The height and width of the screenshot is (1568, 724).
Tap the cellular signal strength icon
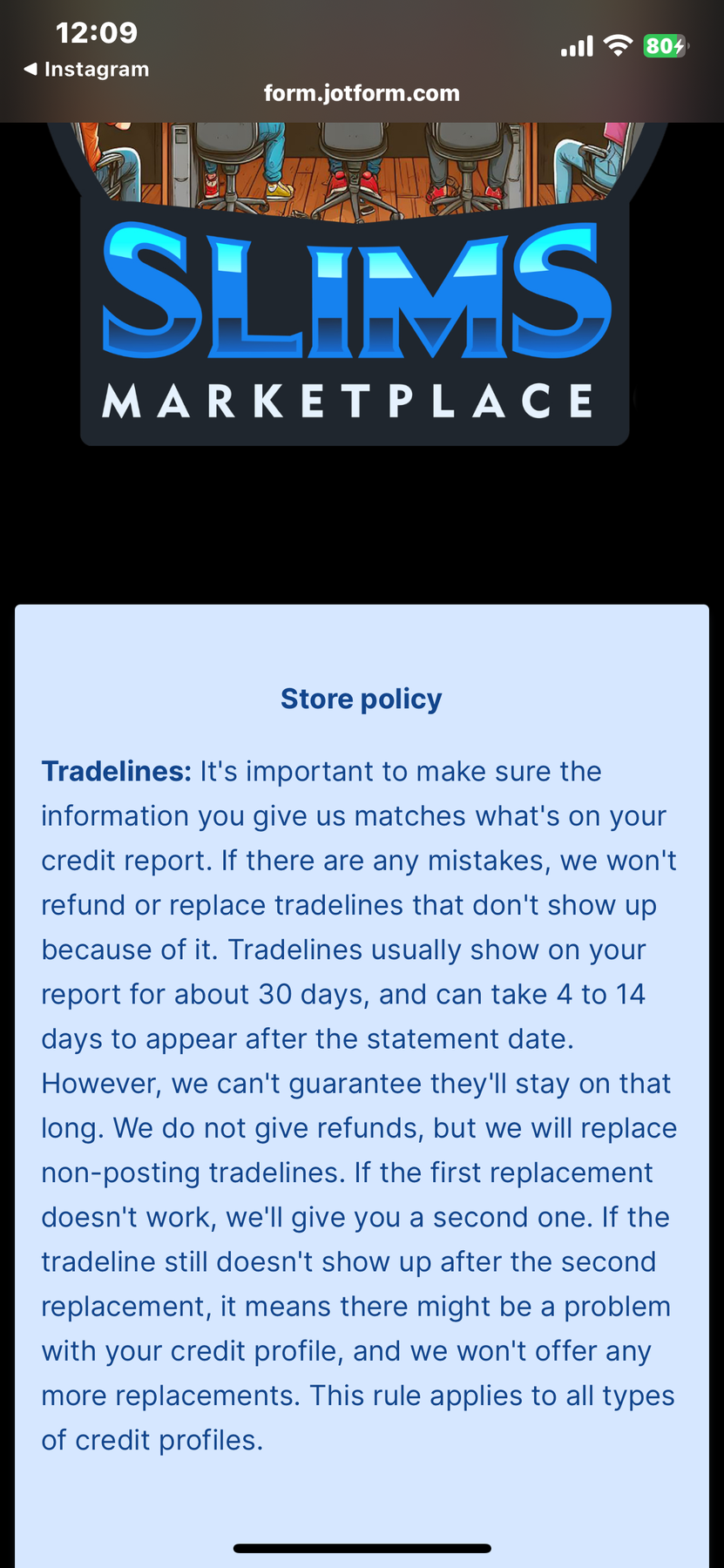(x=576, y=45)
